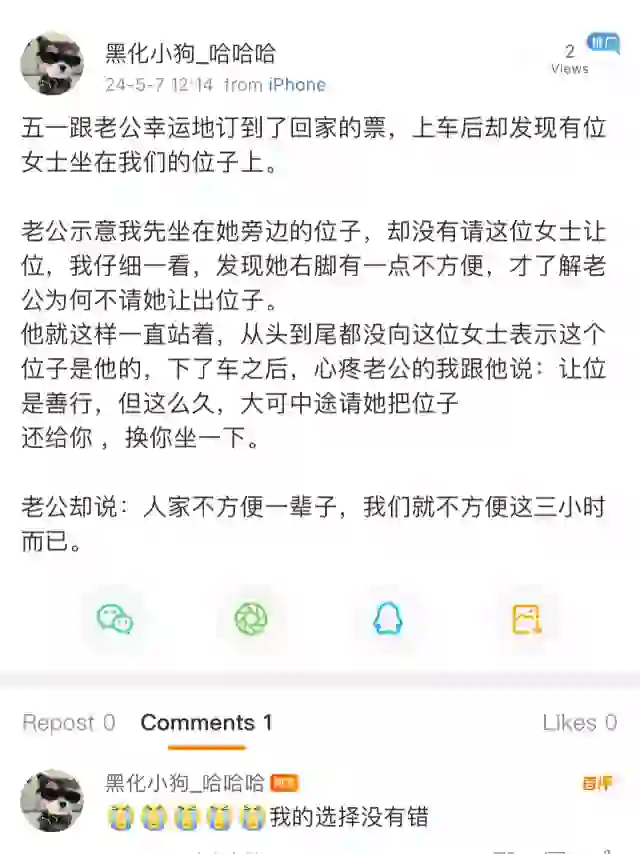Tap the 推广 promote badge
640x854 pixels.
[603, 42]
